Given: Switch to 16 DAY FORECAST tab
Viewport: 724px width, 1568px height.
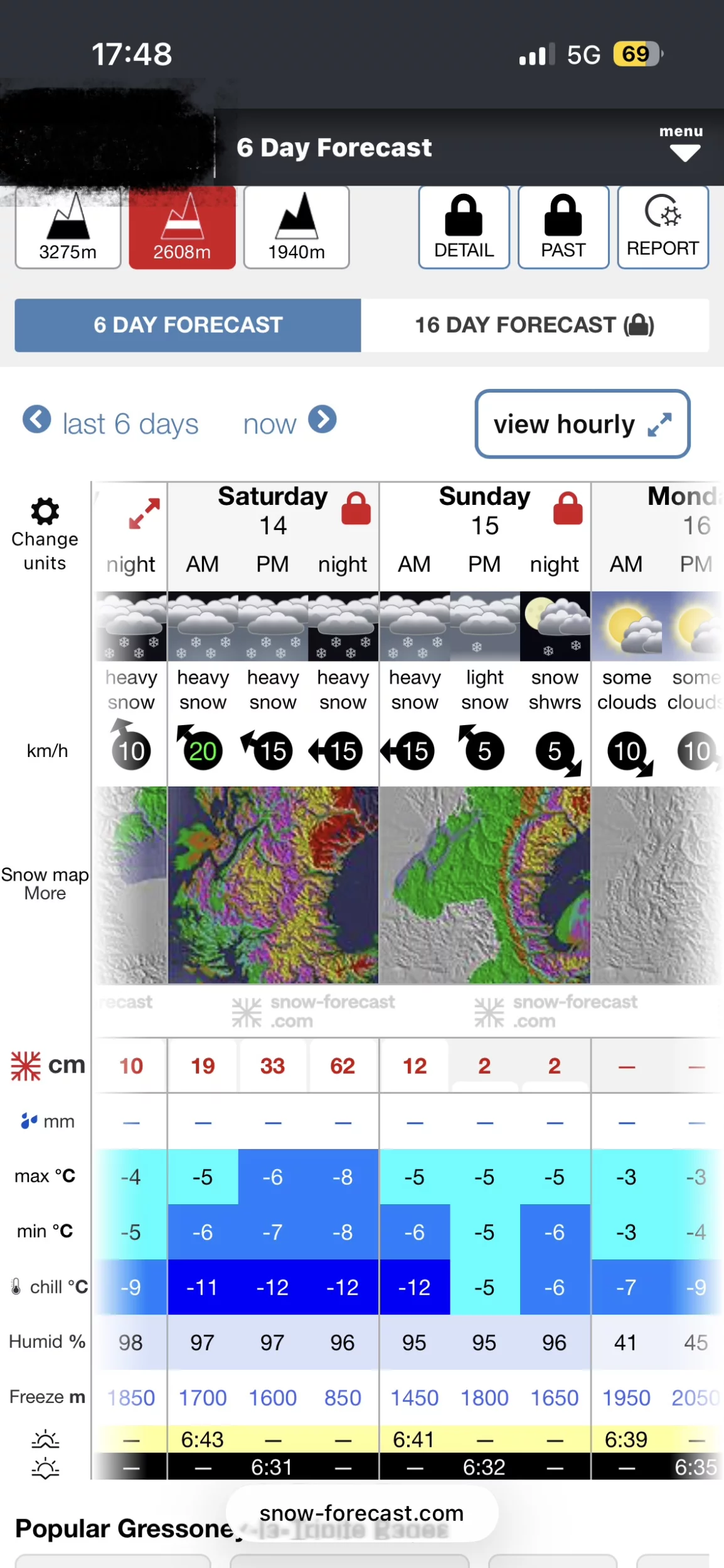Looking at the screenshot, I should click(535, 325).
